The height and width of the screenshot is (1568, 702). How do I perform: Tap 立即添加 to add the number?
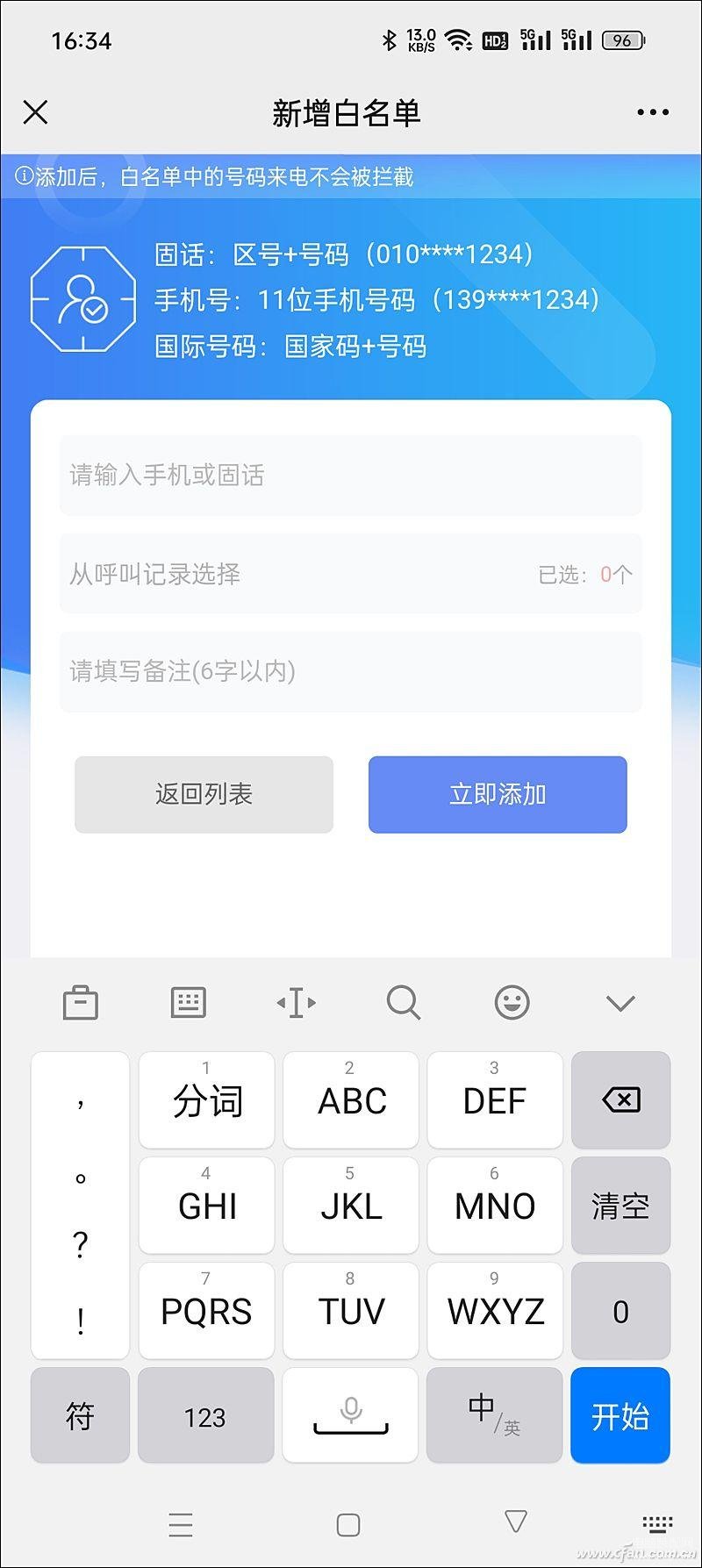[x=498, y=794]
